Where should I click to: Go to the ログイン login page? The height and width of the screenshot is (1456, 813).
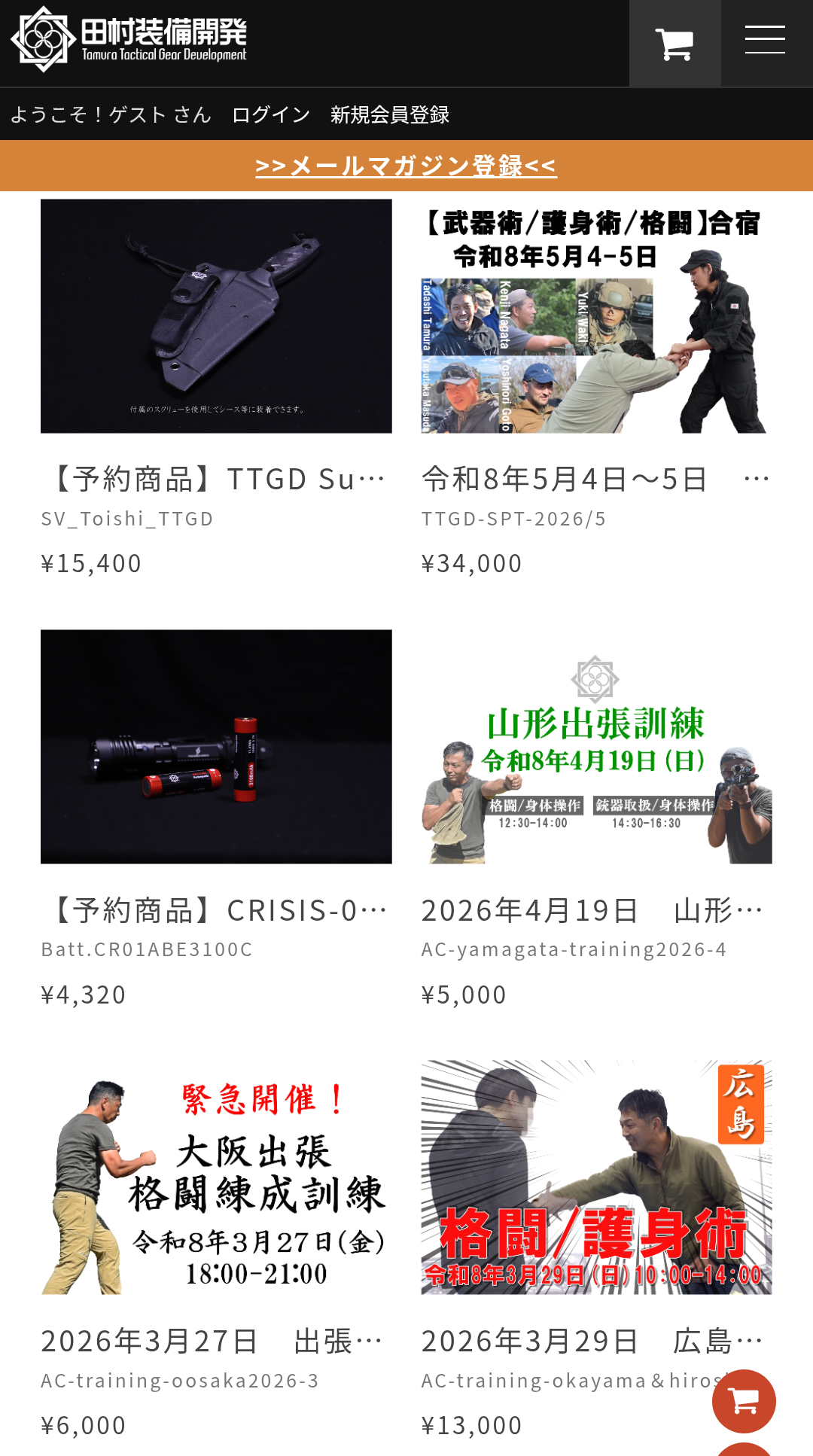click(271, 114)
